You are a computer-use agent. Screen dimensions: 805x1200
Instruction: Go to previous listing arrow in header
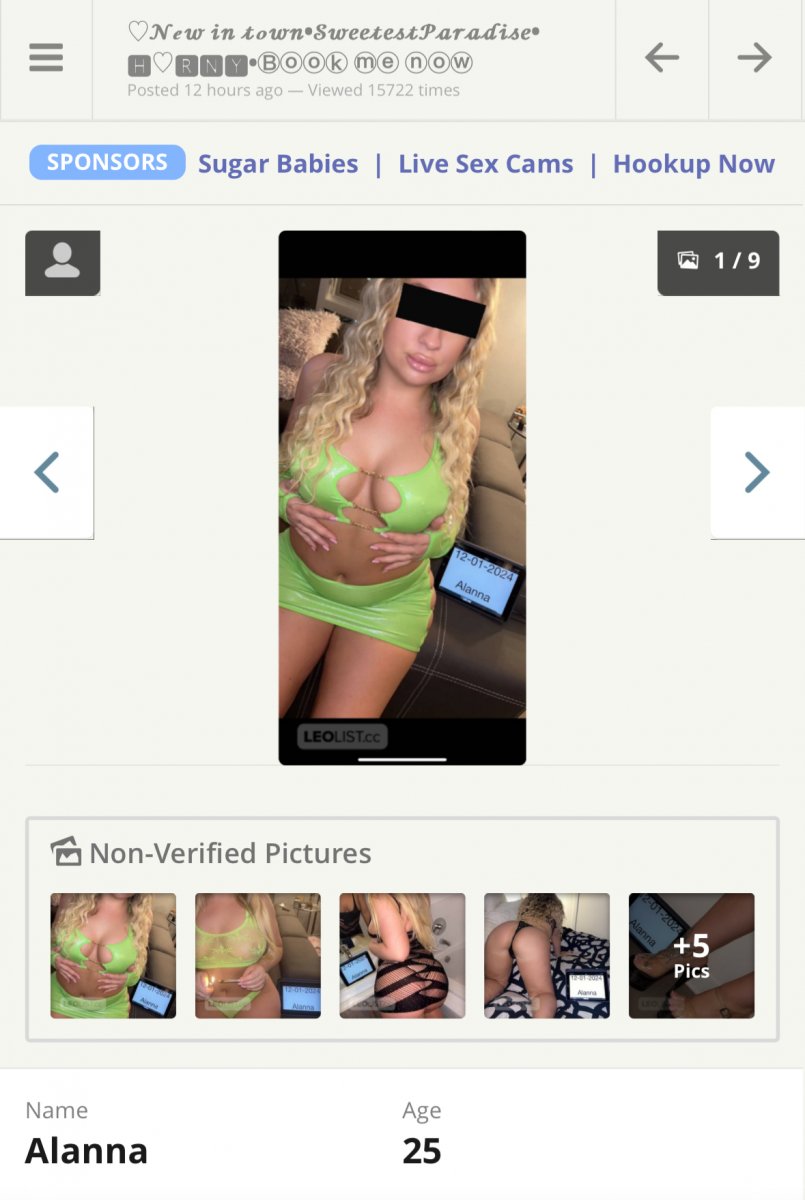(662, 59)
